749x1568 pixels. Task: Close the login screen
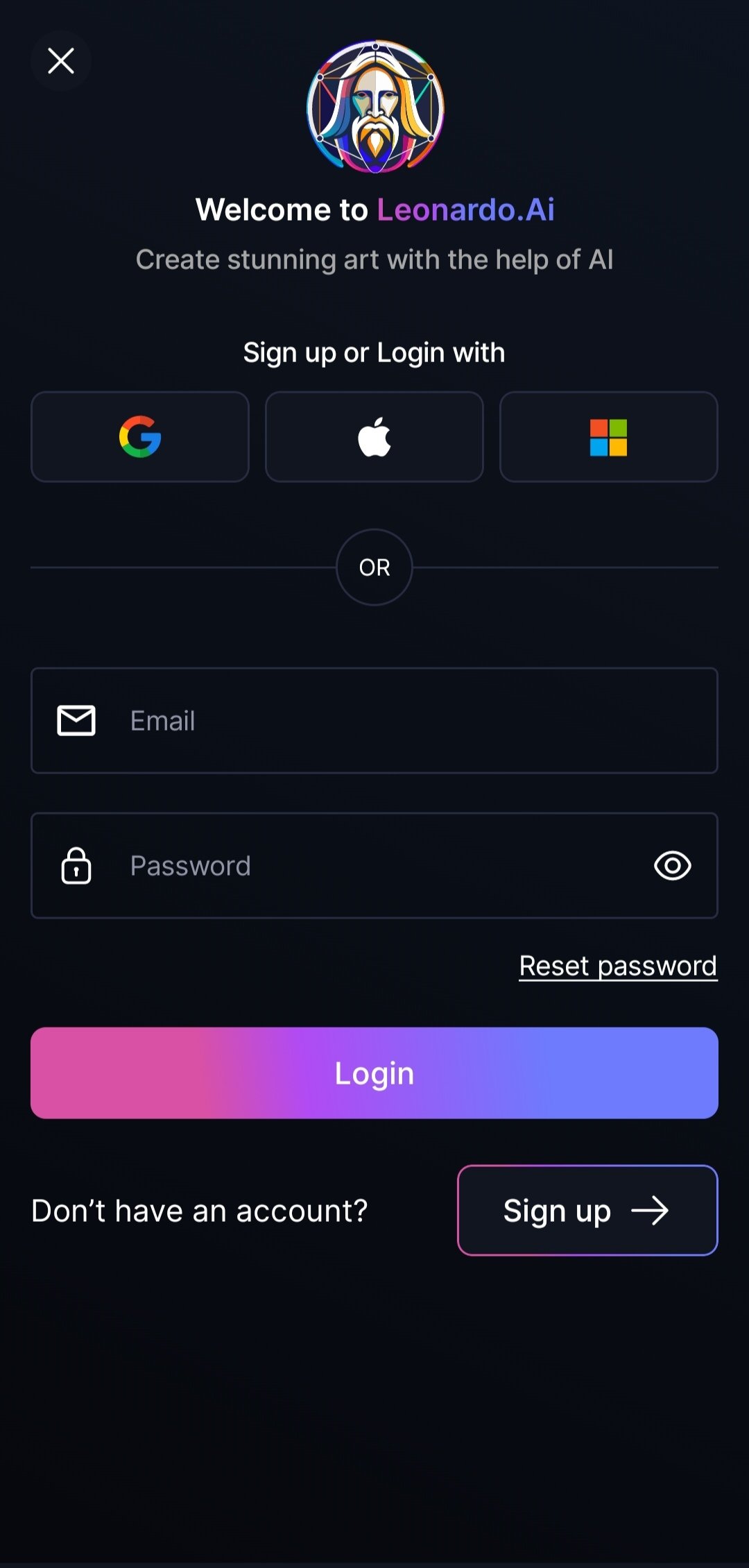[61, 61]
